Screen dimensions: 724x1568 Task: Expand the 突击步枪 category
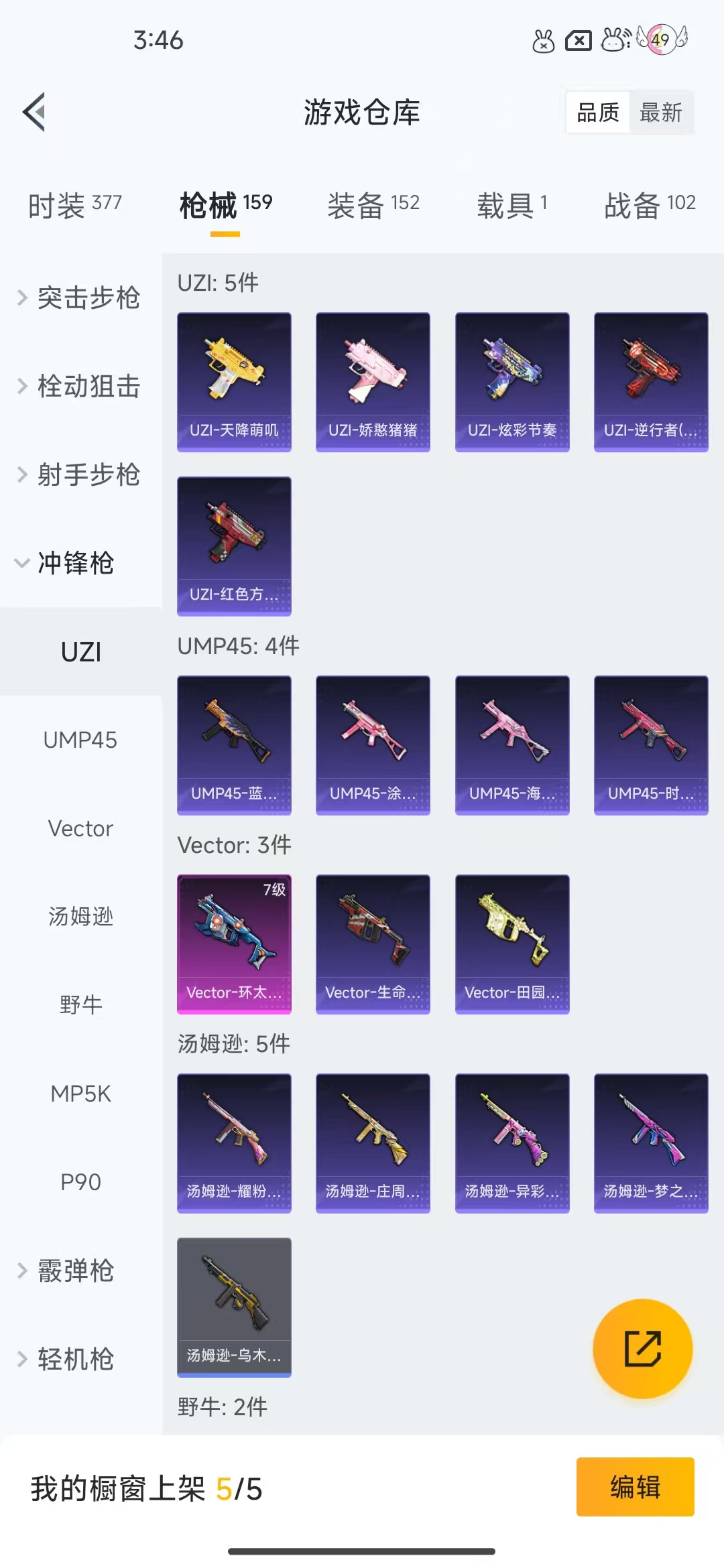point(80,298)
